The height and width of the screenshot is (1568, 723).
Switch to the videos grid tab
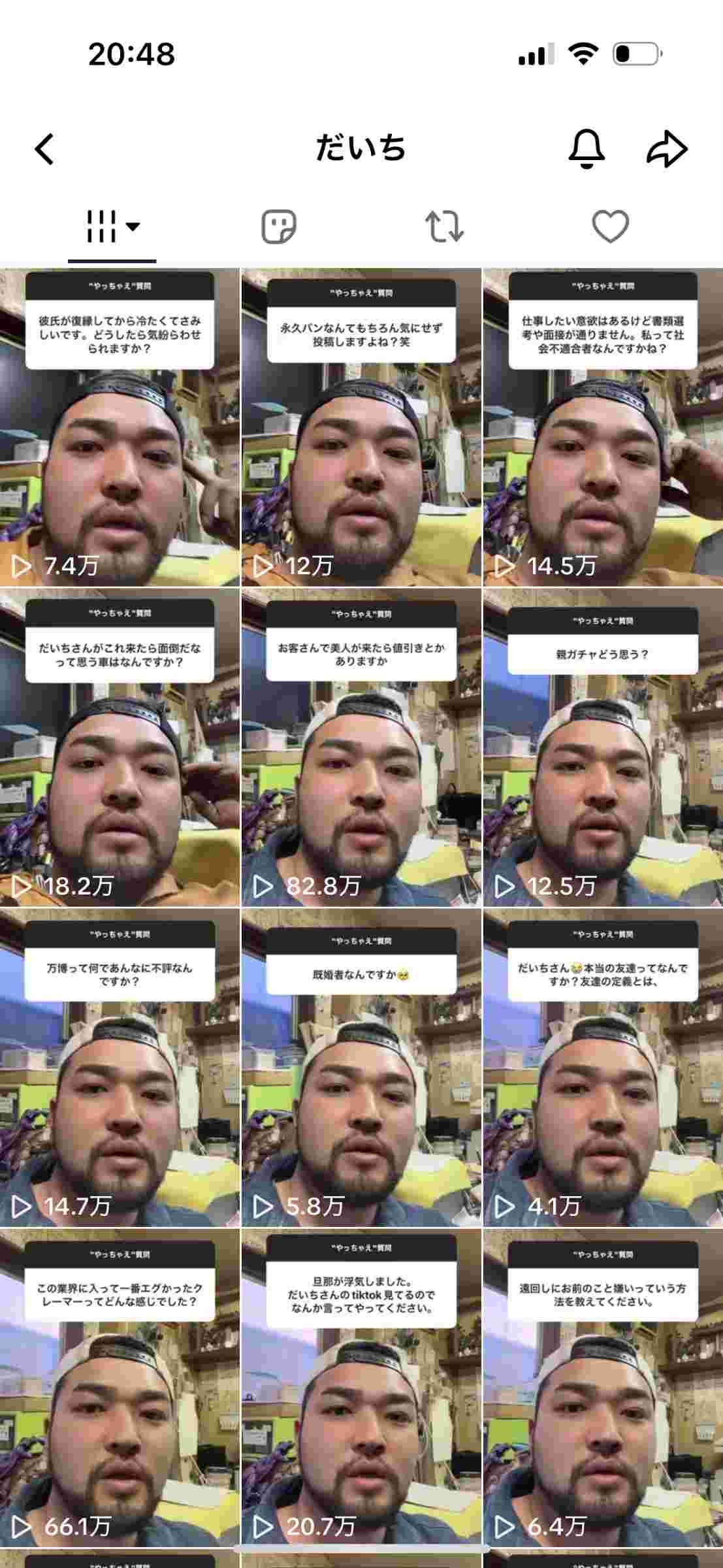pyautogui.click(x=112, y=227)
